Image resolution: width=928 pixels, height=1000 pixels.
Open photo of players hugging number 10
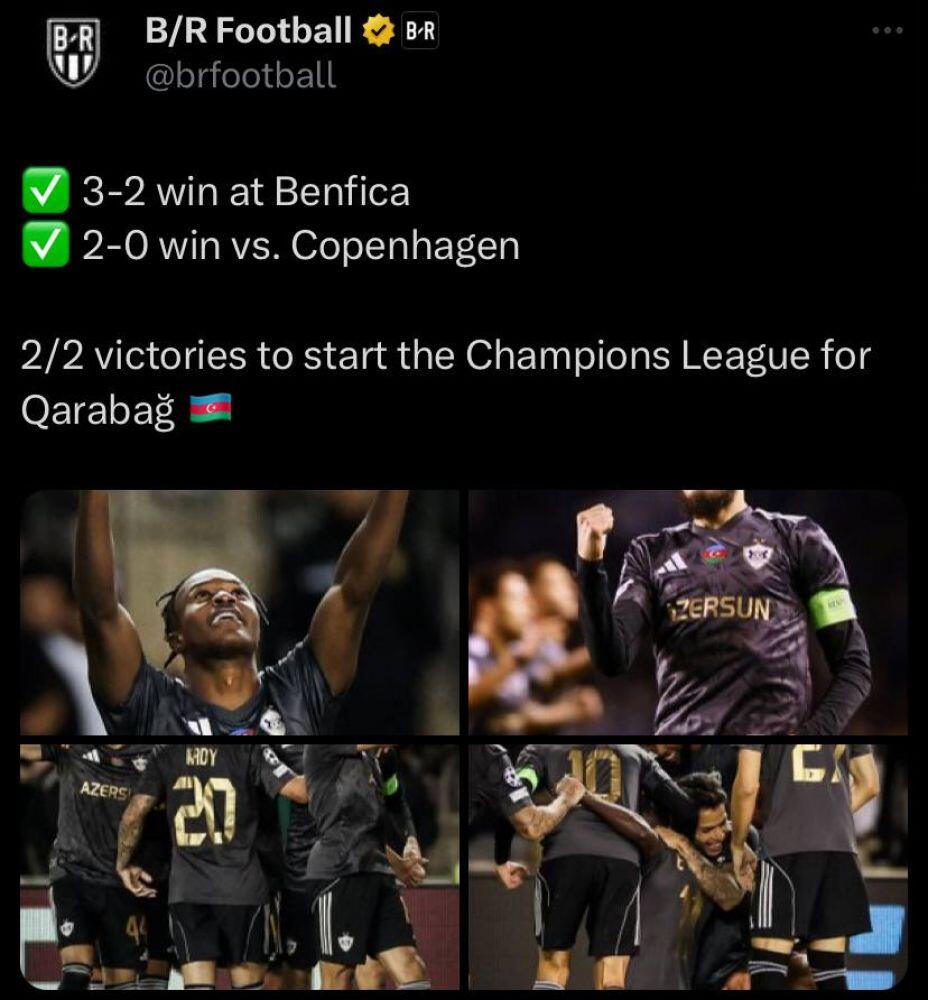click(688, 866)
